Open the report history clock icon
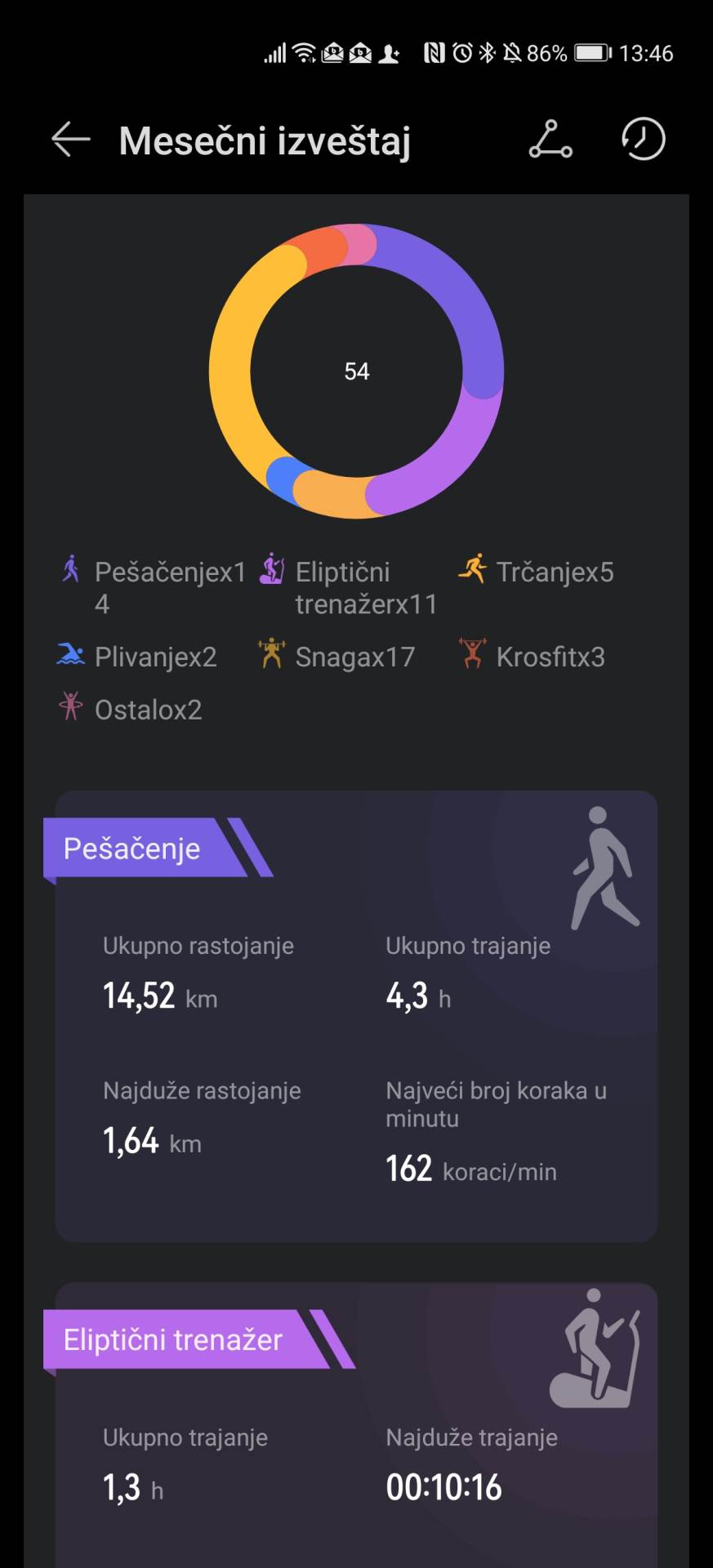713x1568 pixels. coord(643,140)
